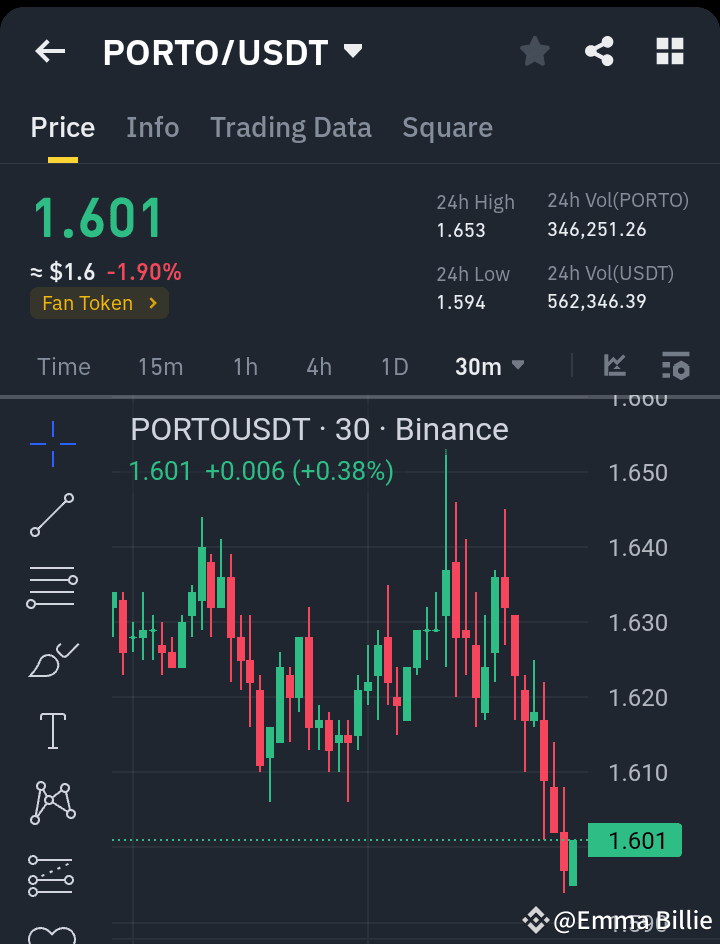This screenshot has width=720, height=944.
Task: Toggle the favorite star for PORTO/USDT
Action: tap(534, 51)
